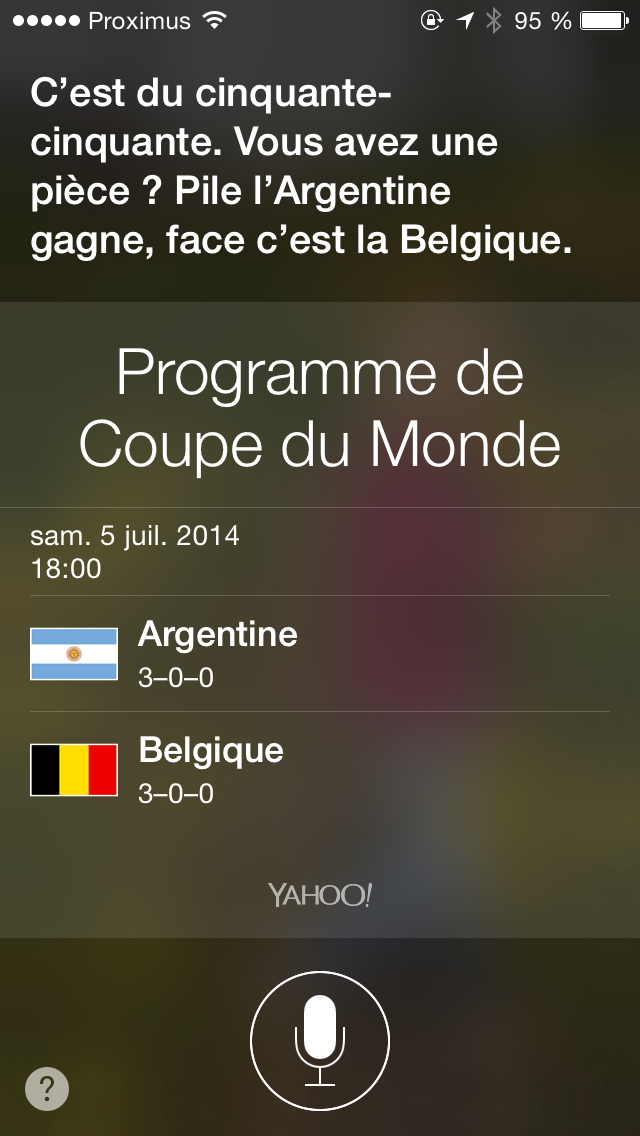Open the Belgique team row
Image resolution: width=640 pixels, height=1136 pixels.
[x=320, y=769]
